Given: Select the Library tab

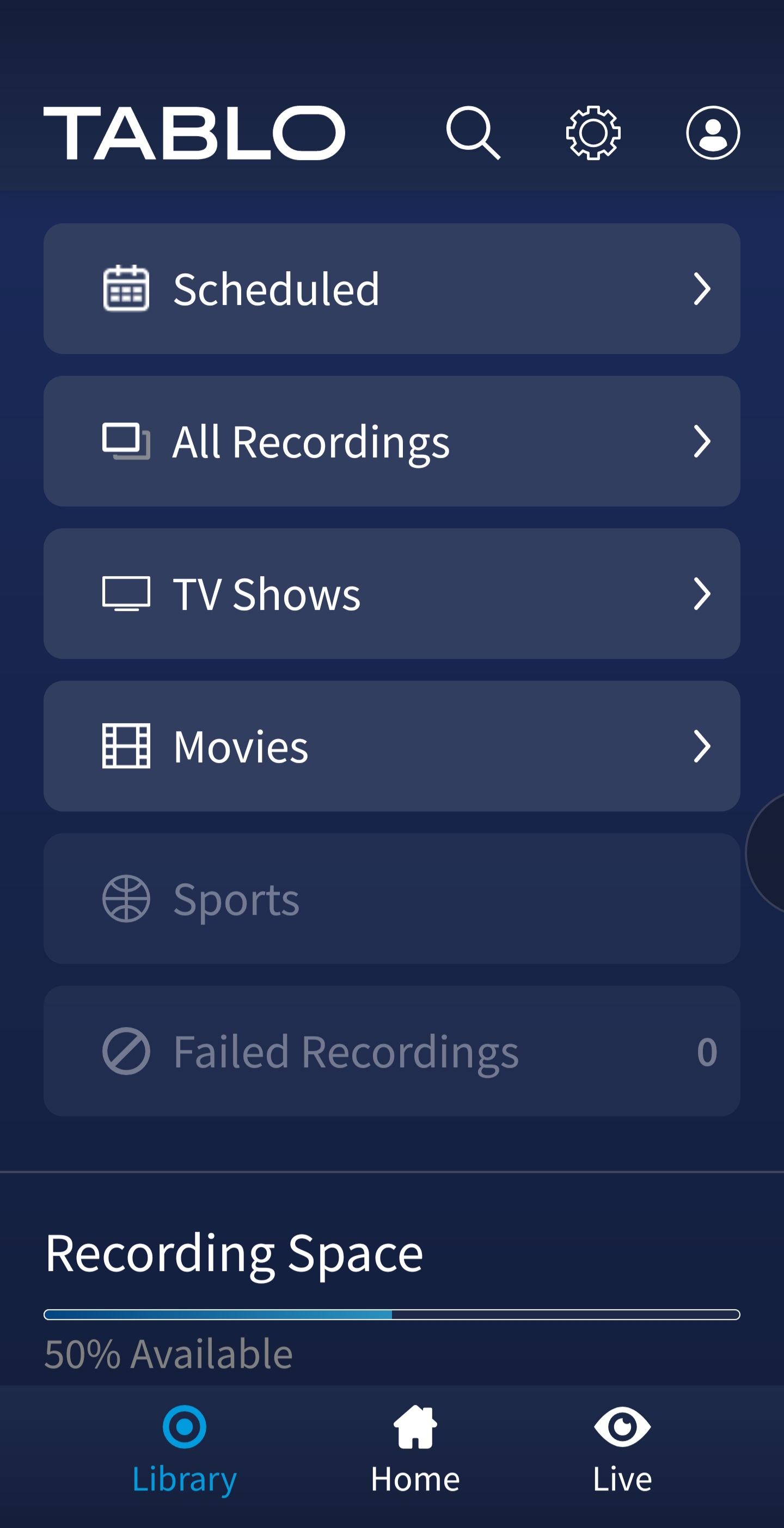Looking at the screenshot, I should click(185, 1450).
